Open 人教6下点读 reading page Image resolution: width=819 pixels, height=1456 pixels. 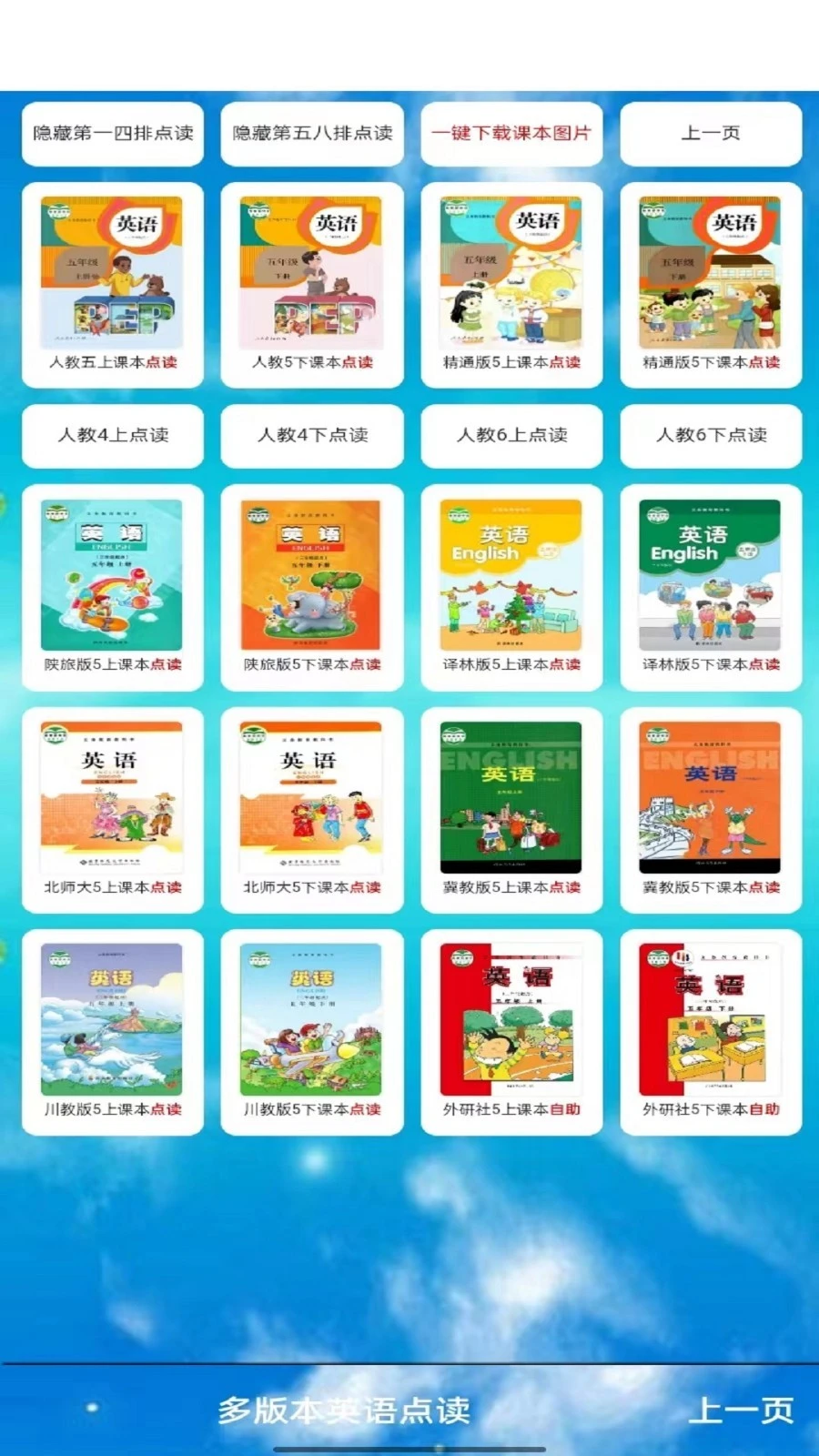(x=711, y=436)
